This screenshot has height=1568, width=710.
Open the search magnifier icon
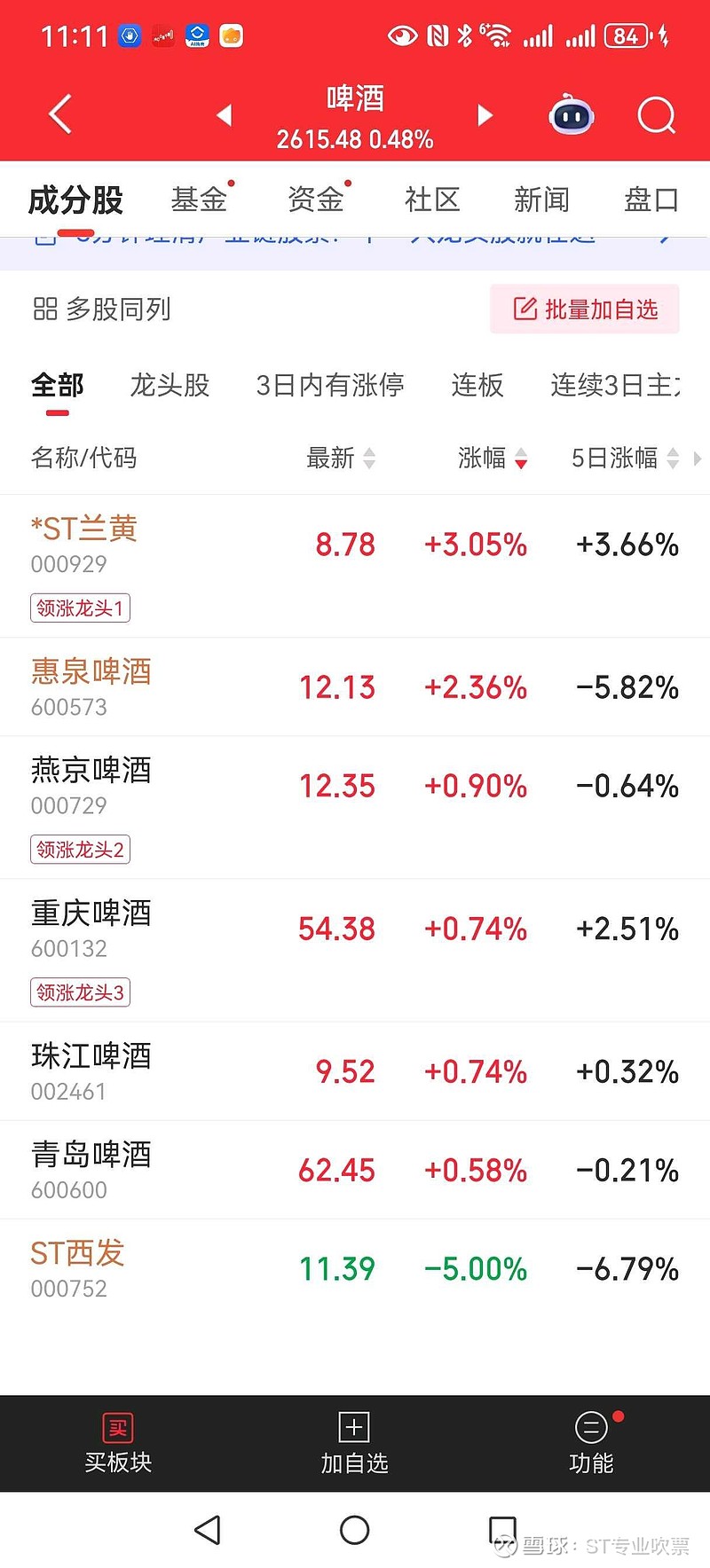pos(656,115)
